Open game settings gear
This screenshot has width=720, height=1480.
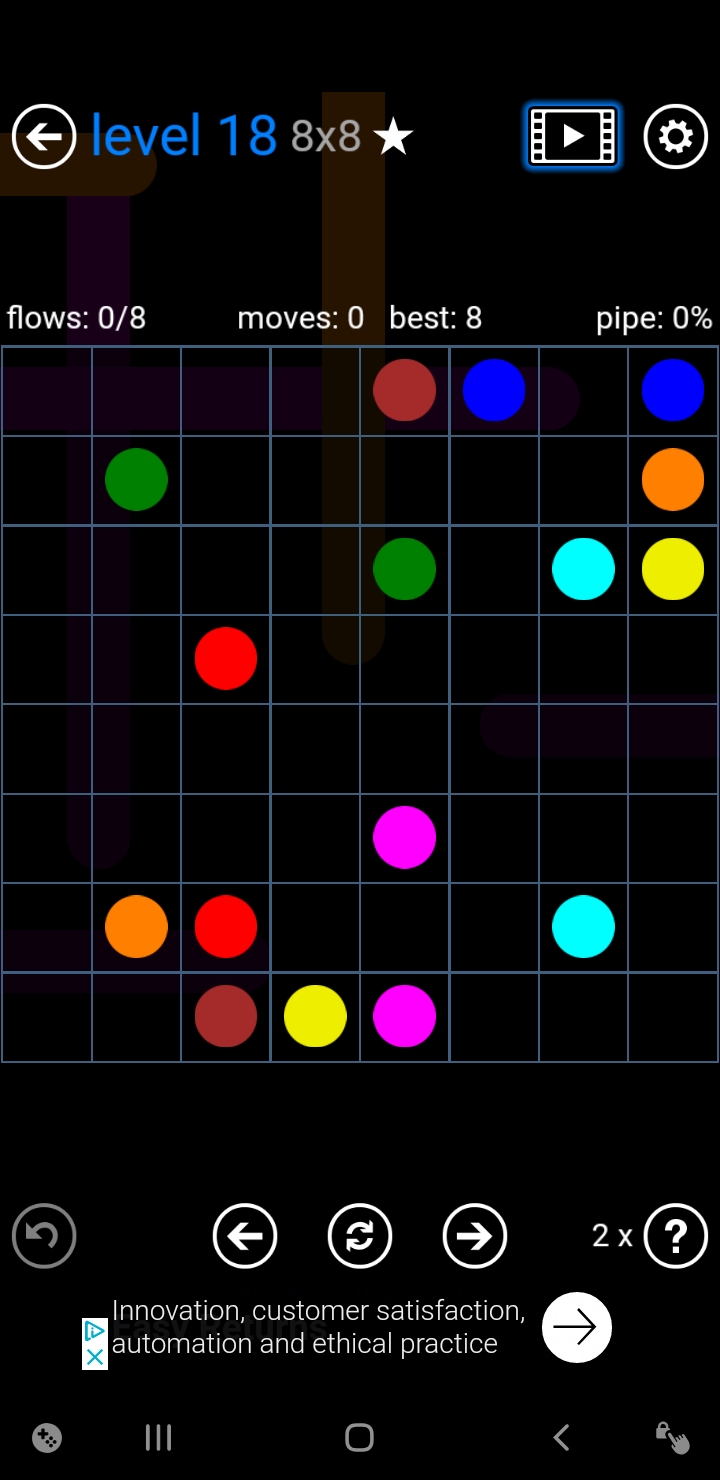click(x=675, y=136)
